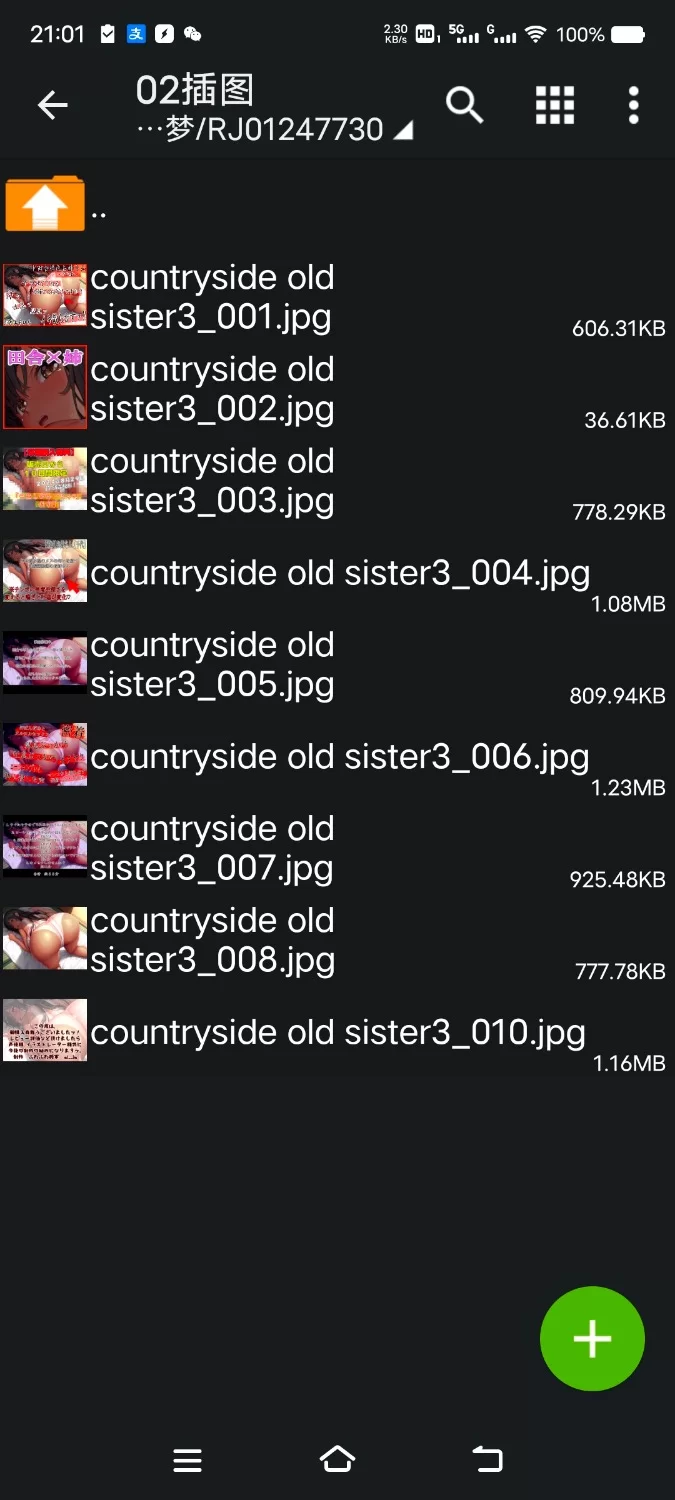Go to the system home screen
675x1500 pixels.
(337, 1460)
